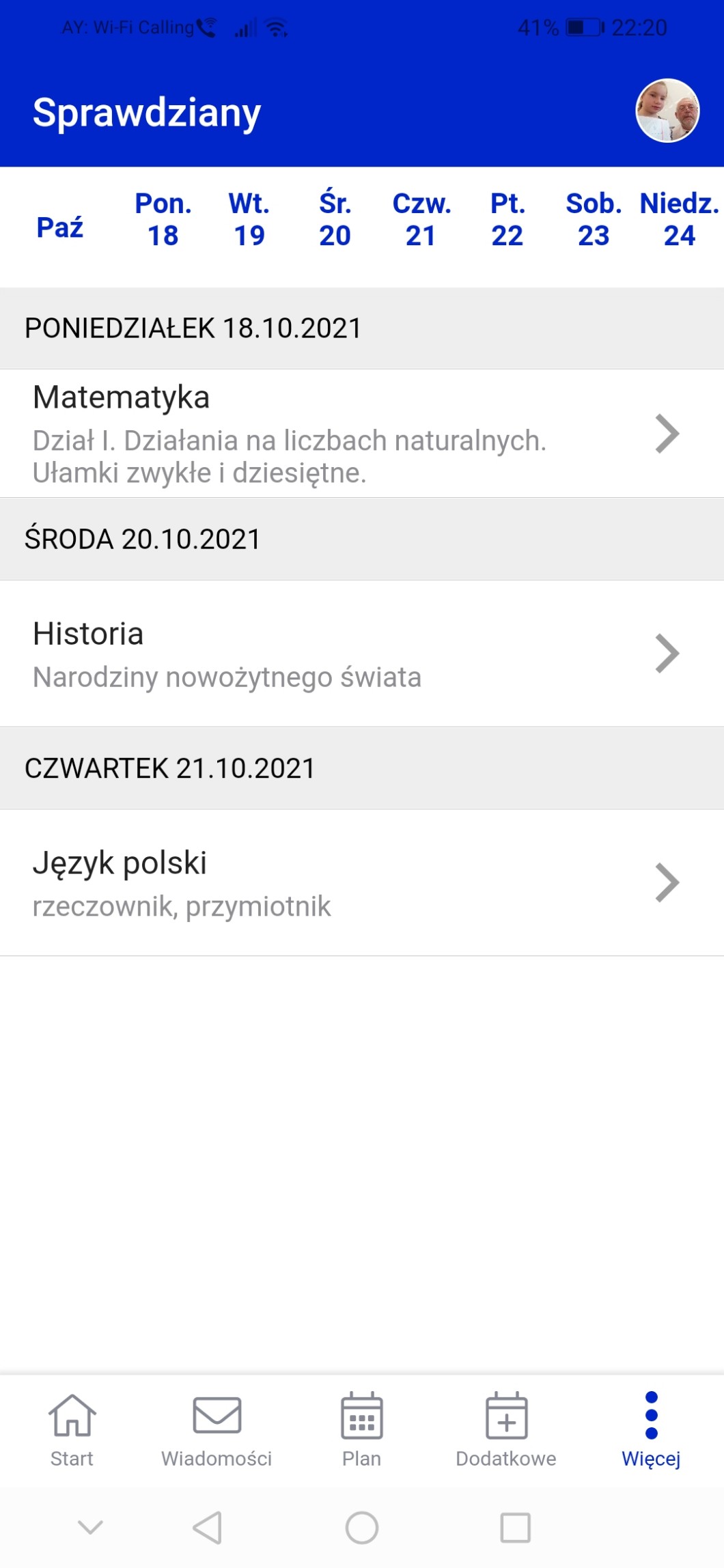Select Friday, Pt. 22

tap(507, 220)
